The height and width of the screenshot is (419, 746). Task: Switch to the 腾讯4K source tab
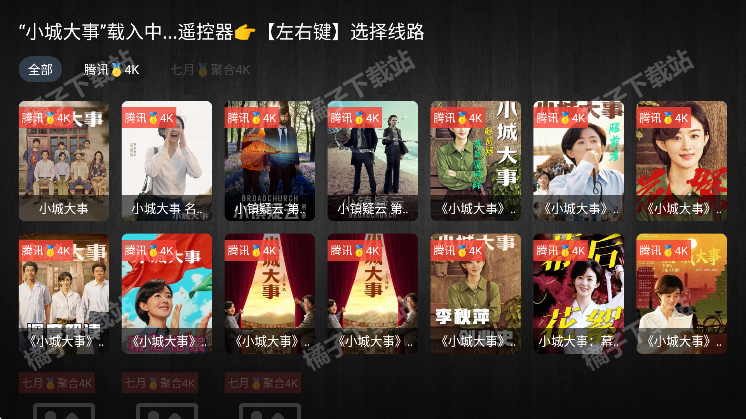[x=111, y=70]
